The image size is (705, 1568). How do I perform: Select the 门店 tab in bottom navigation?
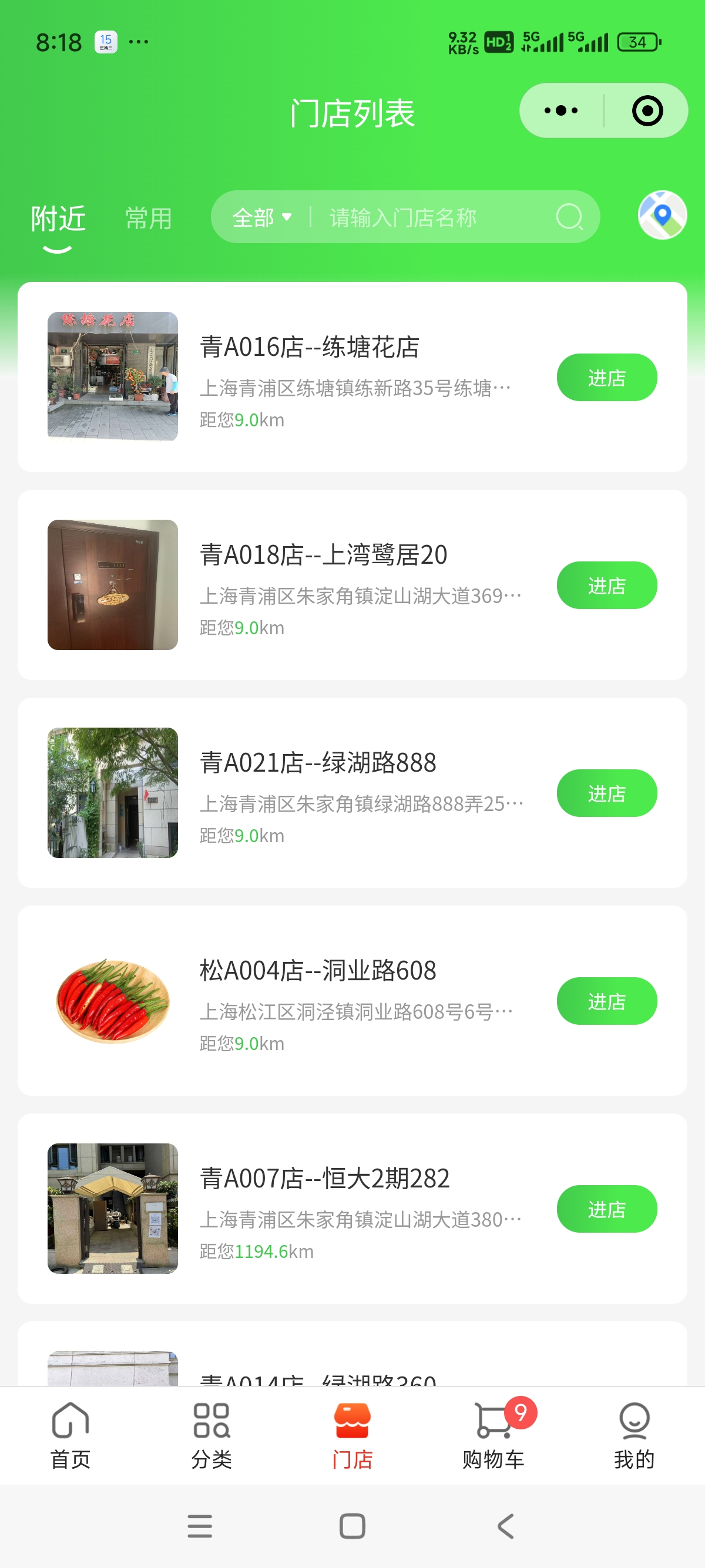point(352,1435)
